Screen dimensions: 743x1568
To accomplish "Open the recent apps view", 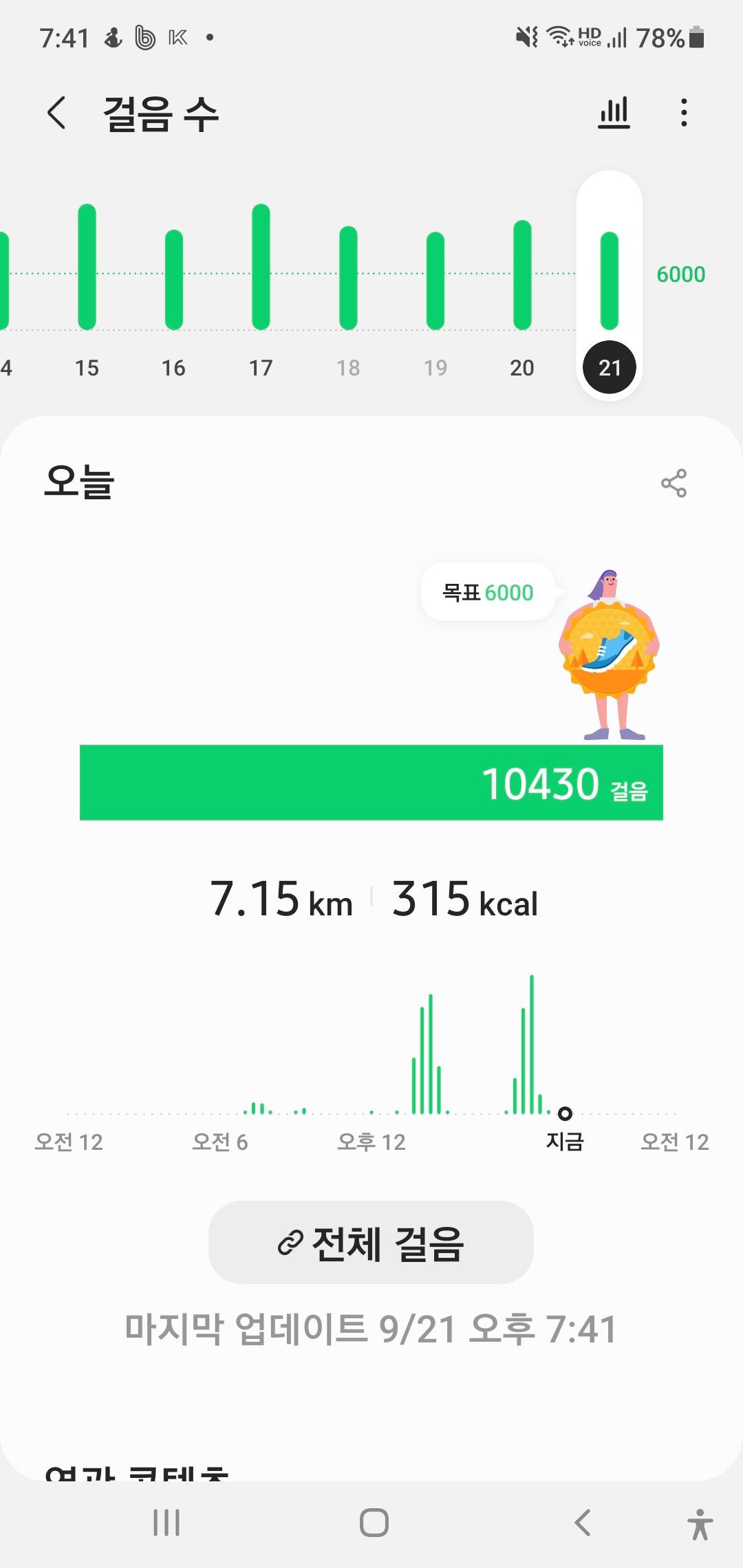I will (x=166, y=1523).
